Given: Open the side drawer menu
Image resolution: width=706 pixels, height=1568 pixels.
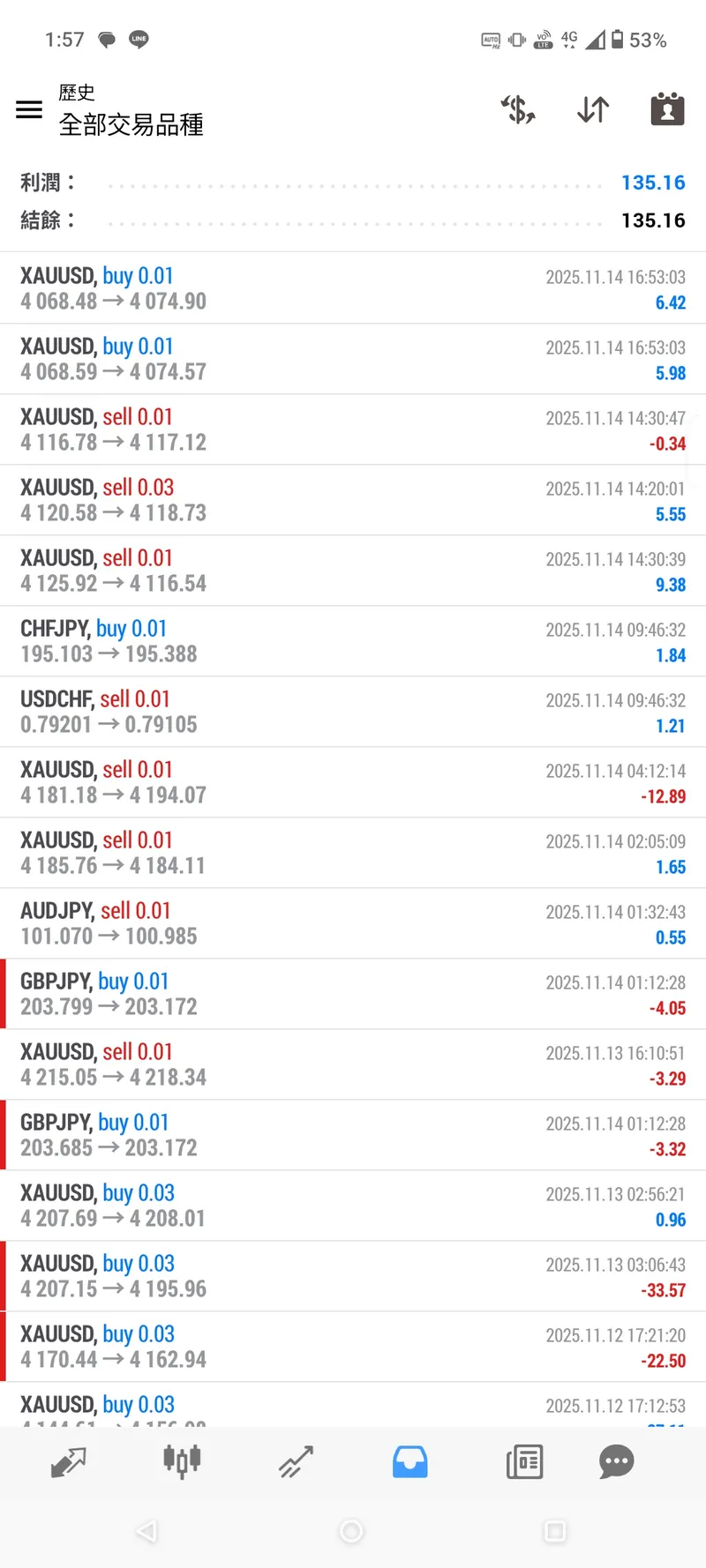Looking at the screenshot, I should [x=29, y=109].
